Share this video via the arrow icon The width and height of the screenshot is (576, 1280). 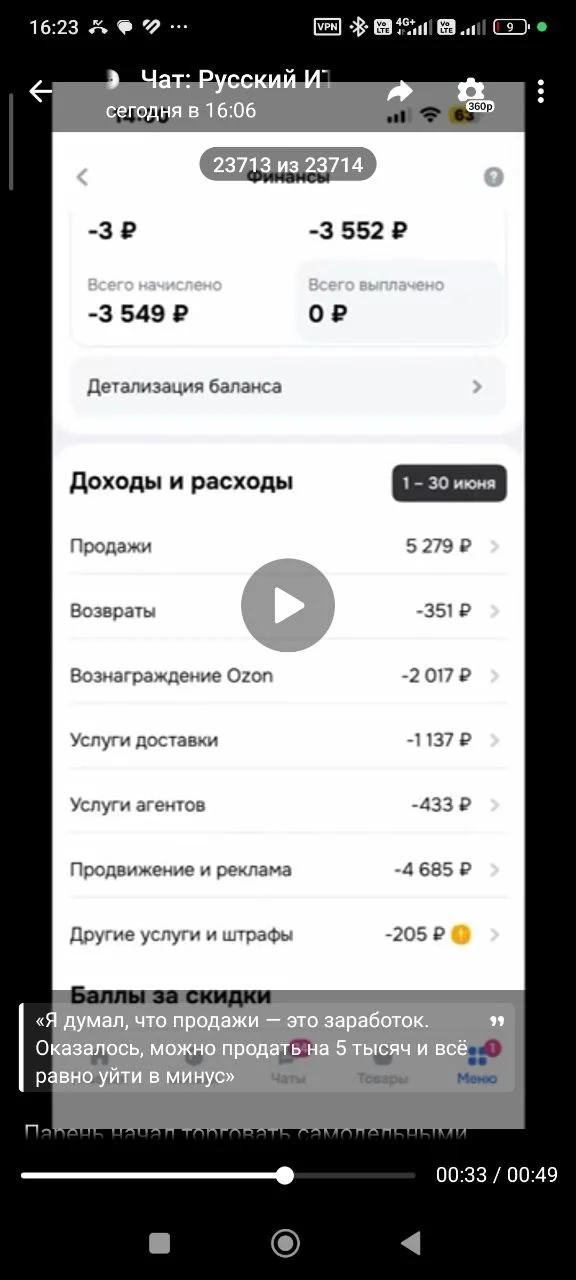(x=400, y=92)
